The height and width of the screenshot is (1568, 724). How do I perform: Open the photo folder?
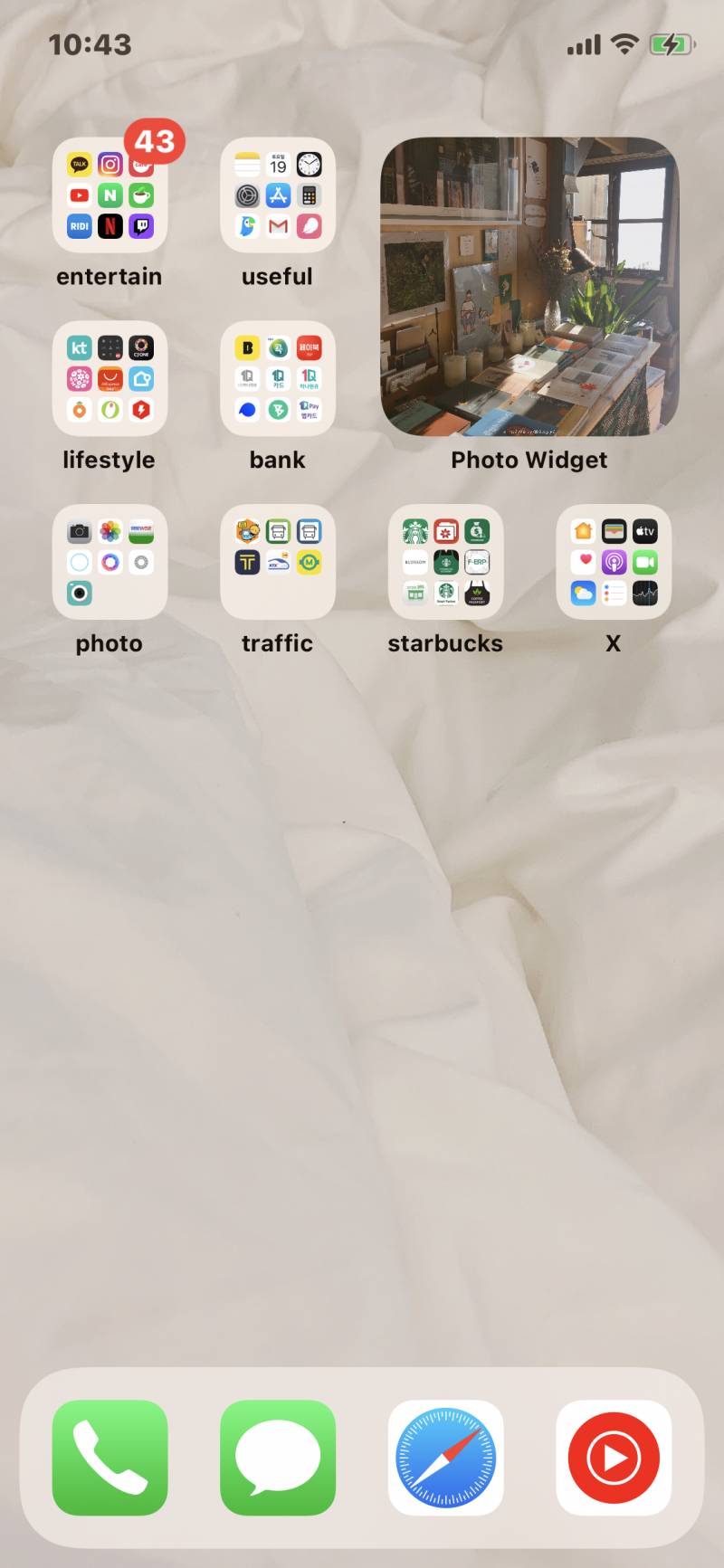click(110, 562)
